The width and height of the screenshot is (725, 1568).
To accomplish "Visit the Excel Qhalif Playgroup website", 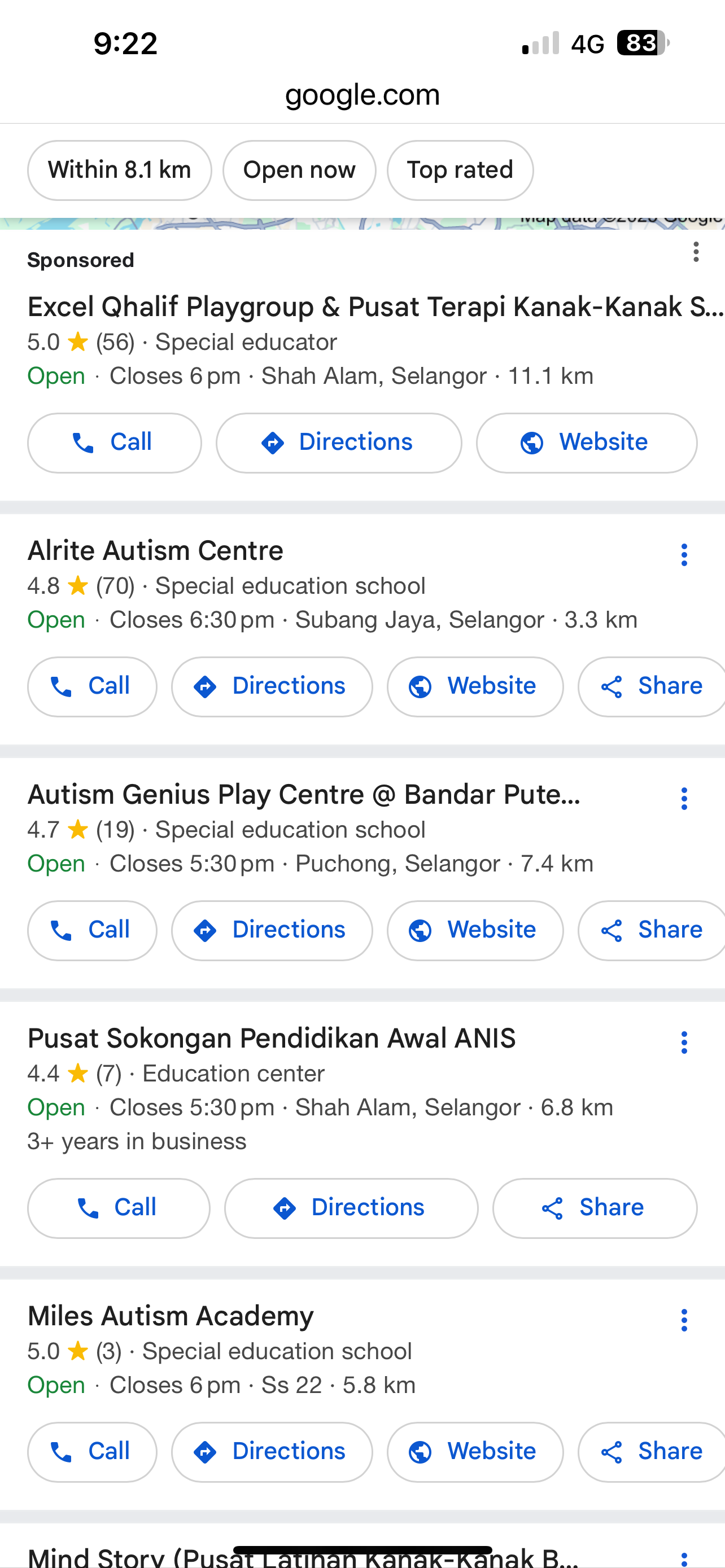I will (x=586, y=443).
